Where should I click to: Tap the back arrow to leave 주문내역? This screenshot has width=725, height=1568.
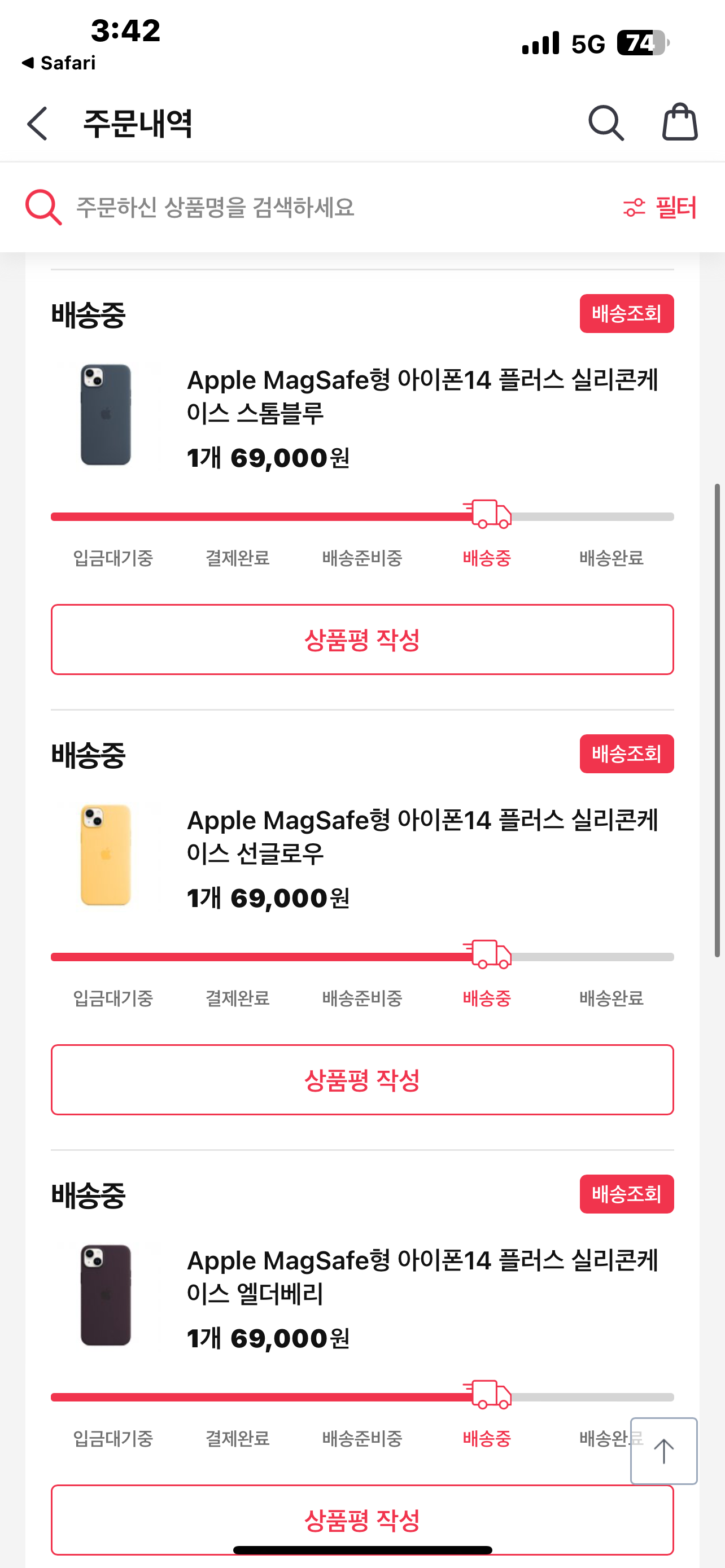pos(37,123)
